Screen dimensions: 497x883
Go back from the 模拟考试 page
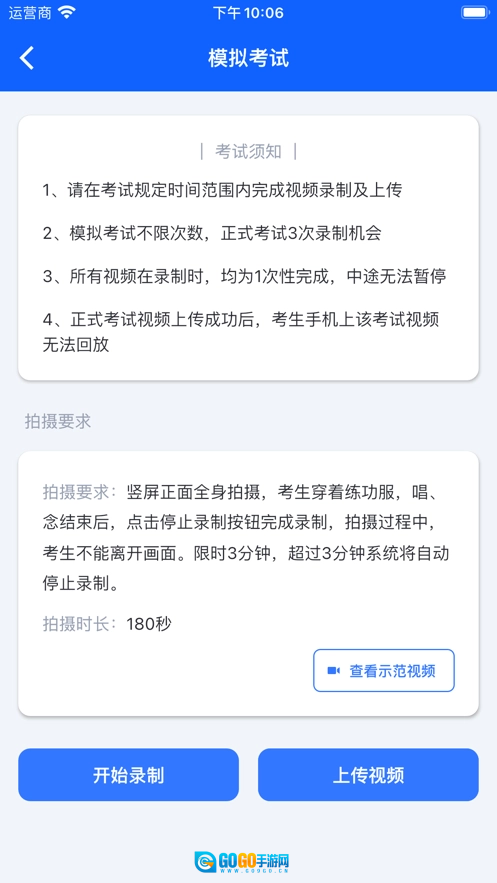(x=27, y=58)
